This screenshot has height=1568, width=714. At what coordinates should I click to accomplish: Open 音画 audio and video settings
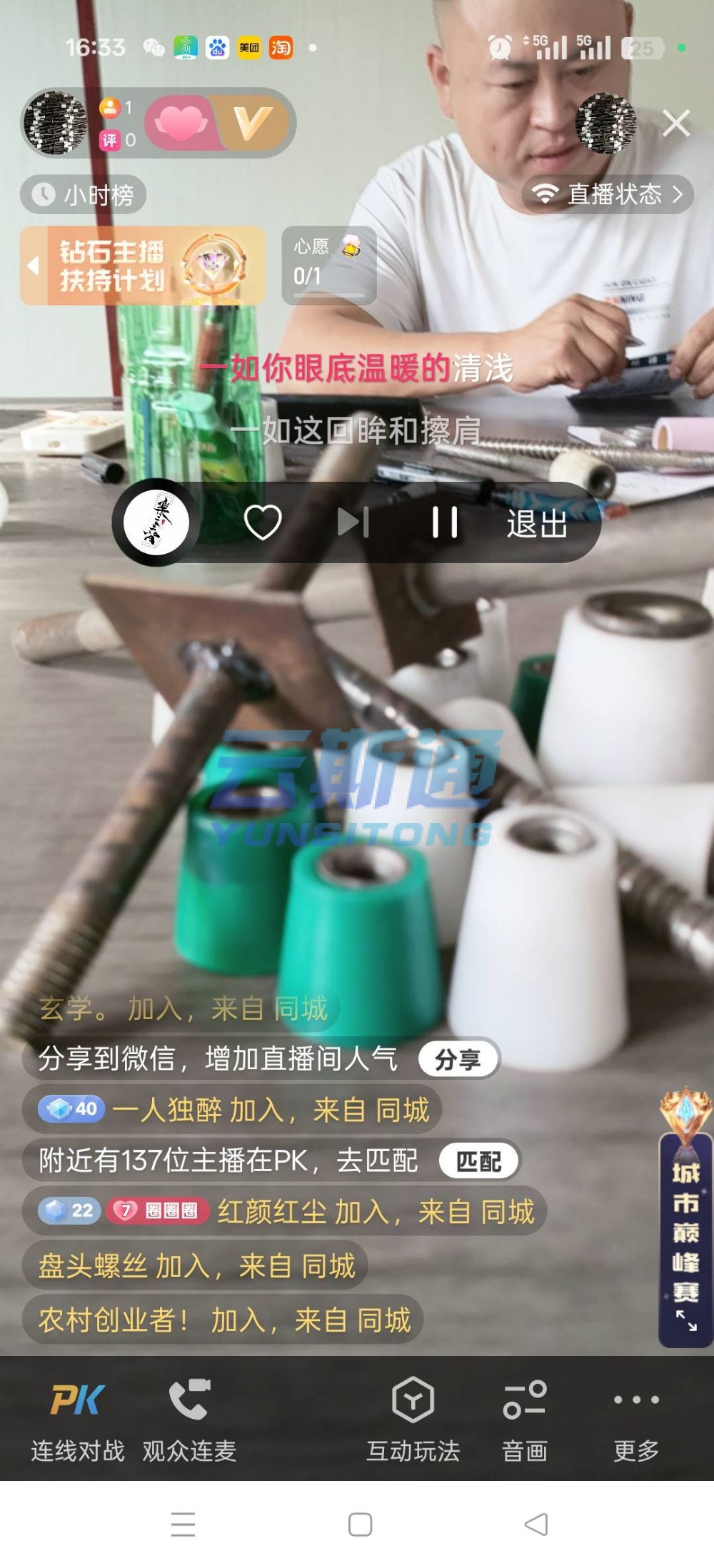click(525, 1420)
